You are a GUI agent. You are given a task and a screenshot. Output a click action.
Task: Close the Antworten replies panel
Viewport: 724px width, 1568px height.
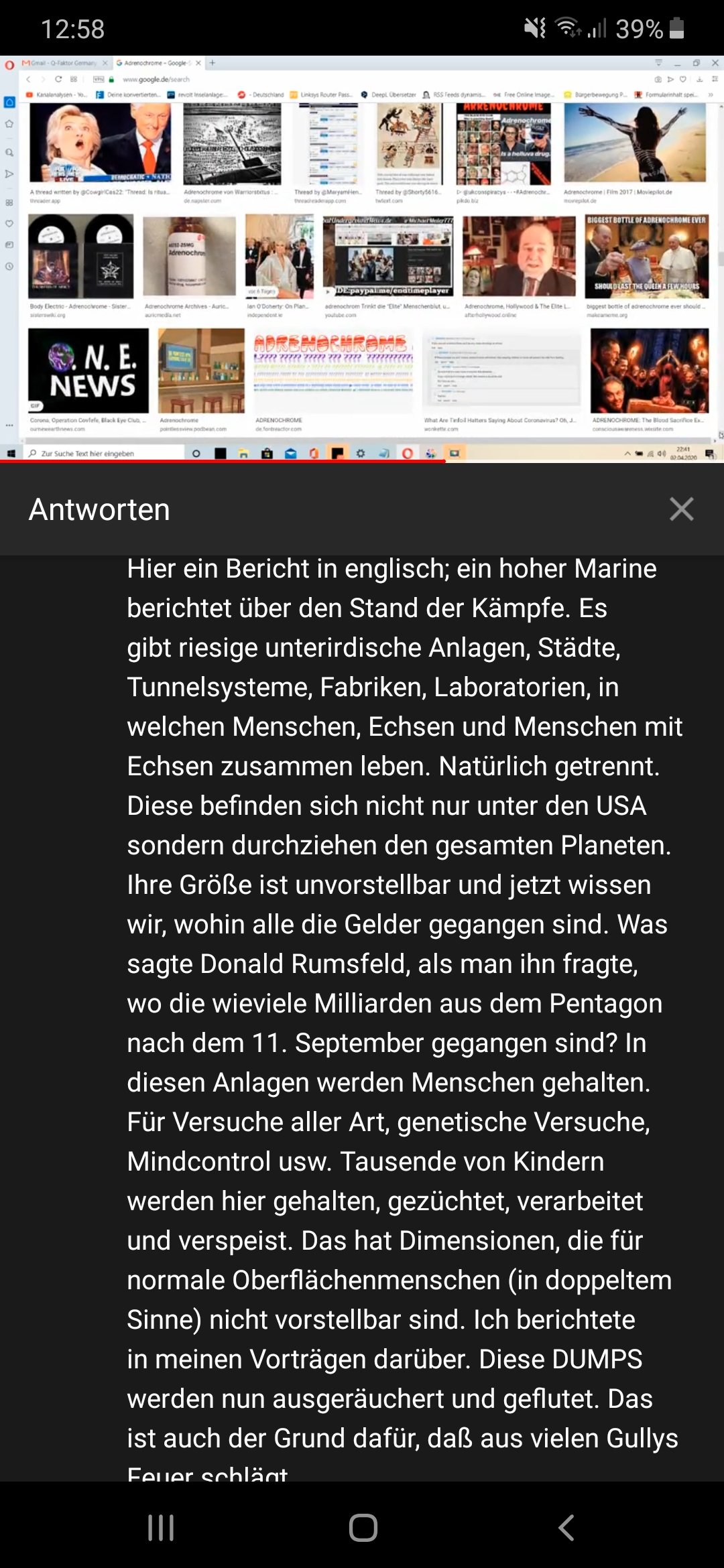(x=681, y=509)
